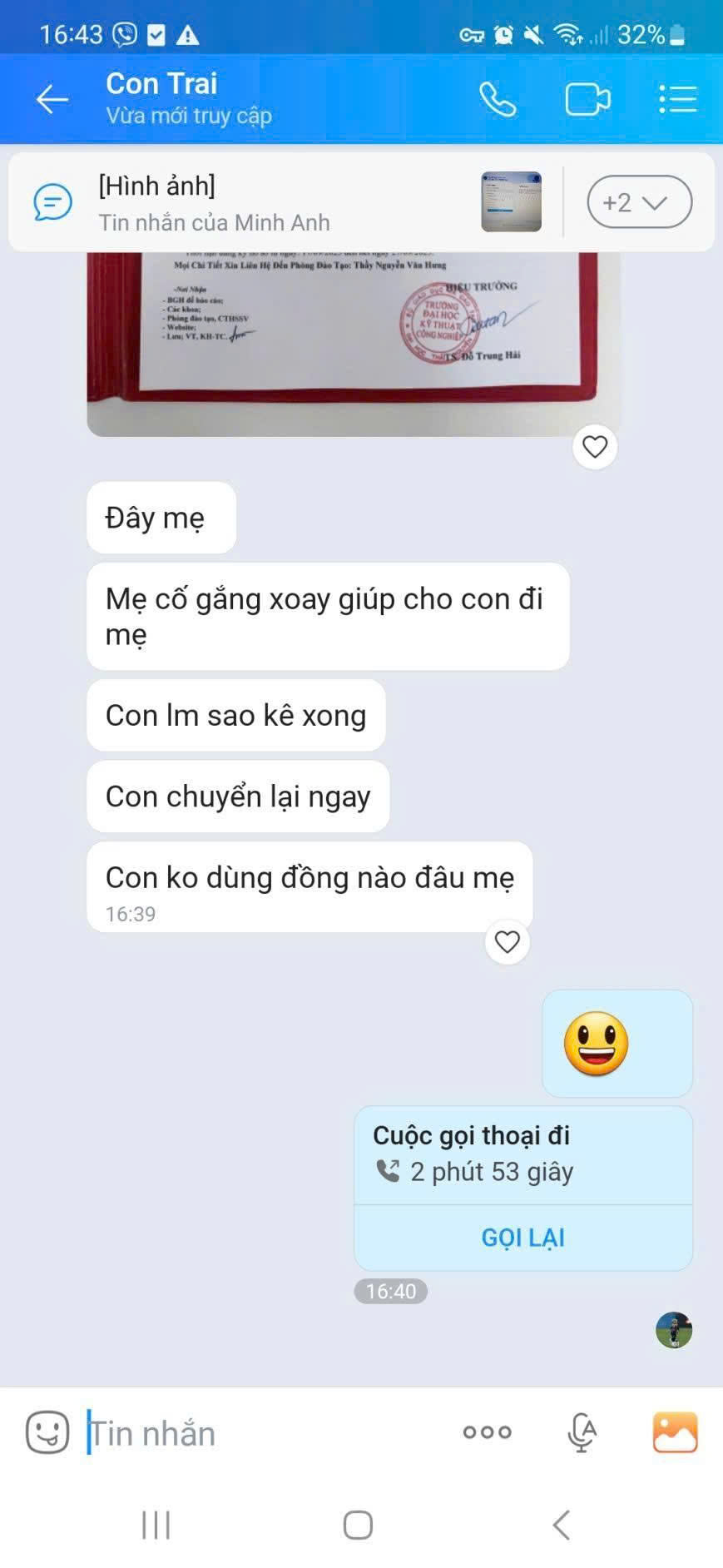
Task: Start a video call with Con Trai
Action: [x=587, y=99]
